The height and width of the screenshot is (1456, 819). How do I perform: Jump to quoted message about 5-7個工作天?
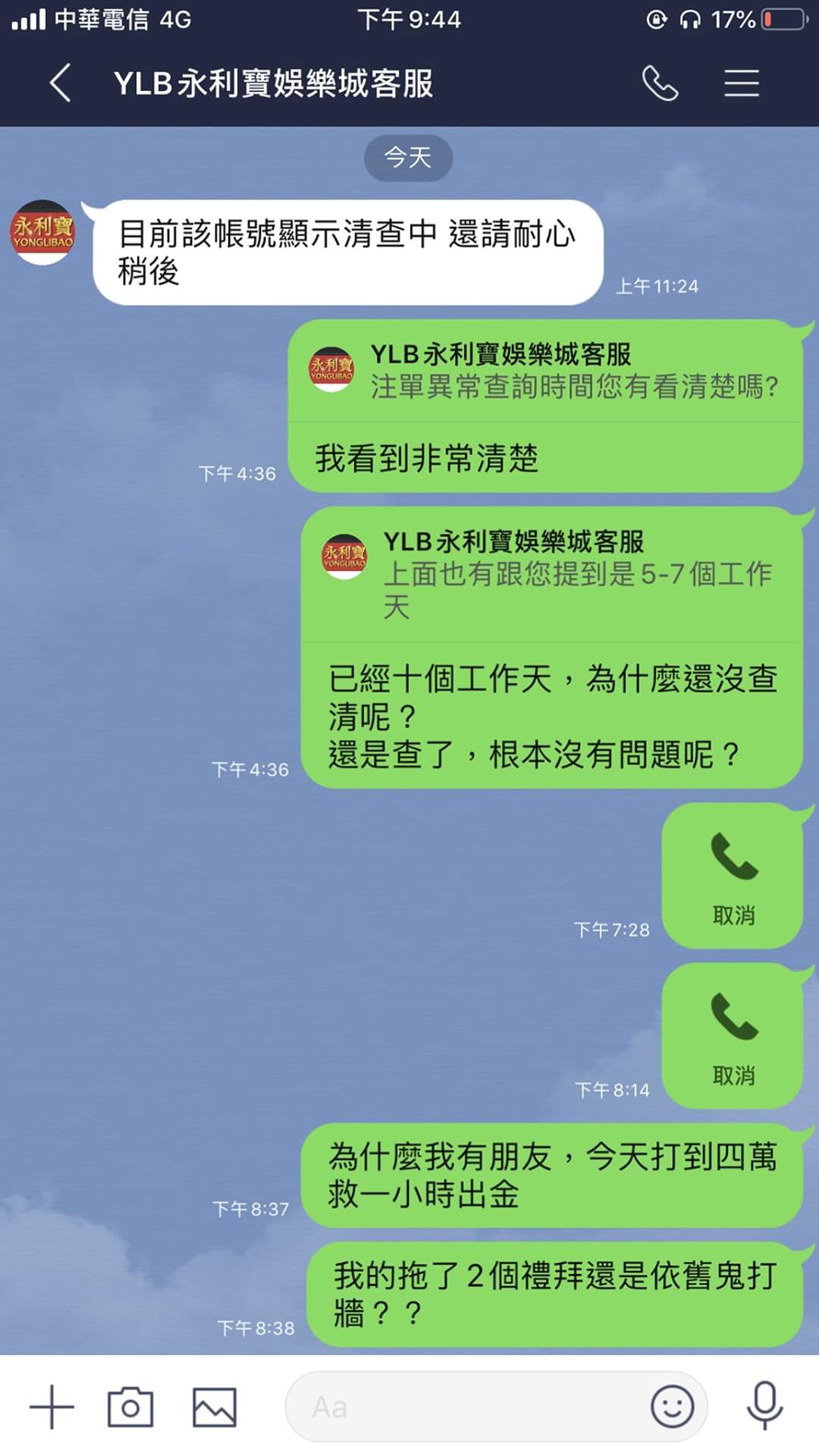point(551,575)
